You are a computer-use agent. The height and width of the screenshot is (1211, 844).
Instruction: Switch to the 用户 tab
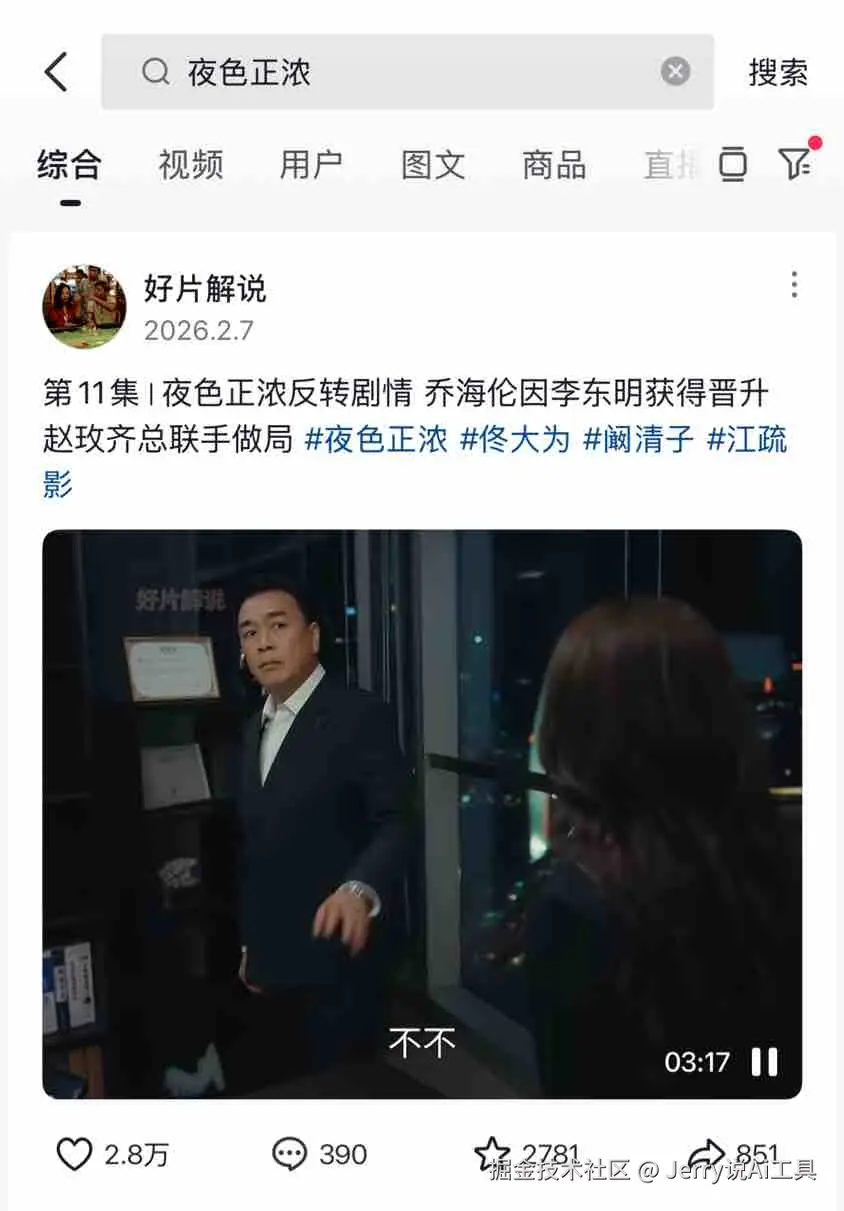(311, 165)
